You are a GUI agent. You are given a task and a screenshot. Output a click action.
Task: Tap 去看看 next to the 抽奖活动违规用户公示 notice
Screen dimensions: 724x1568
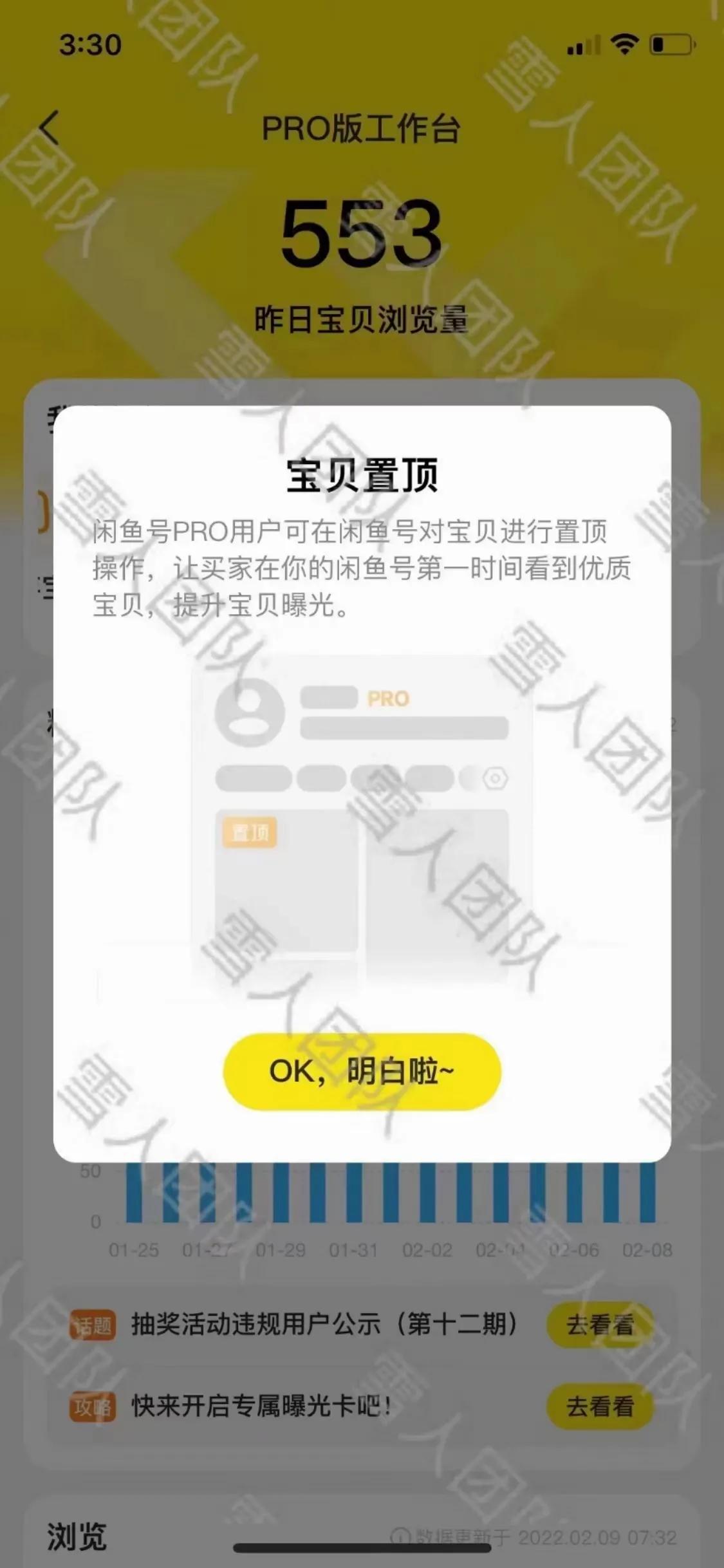coord(599,1325)
